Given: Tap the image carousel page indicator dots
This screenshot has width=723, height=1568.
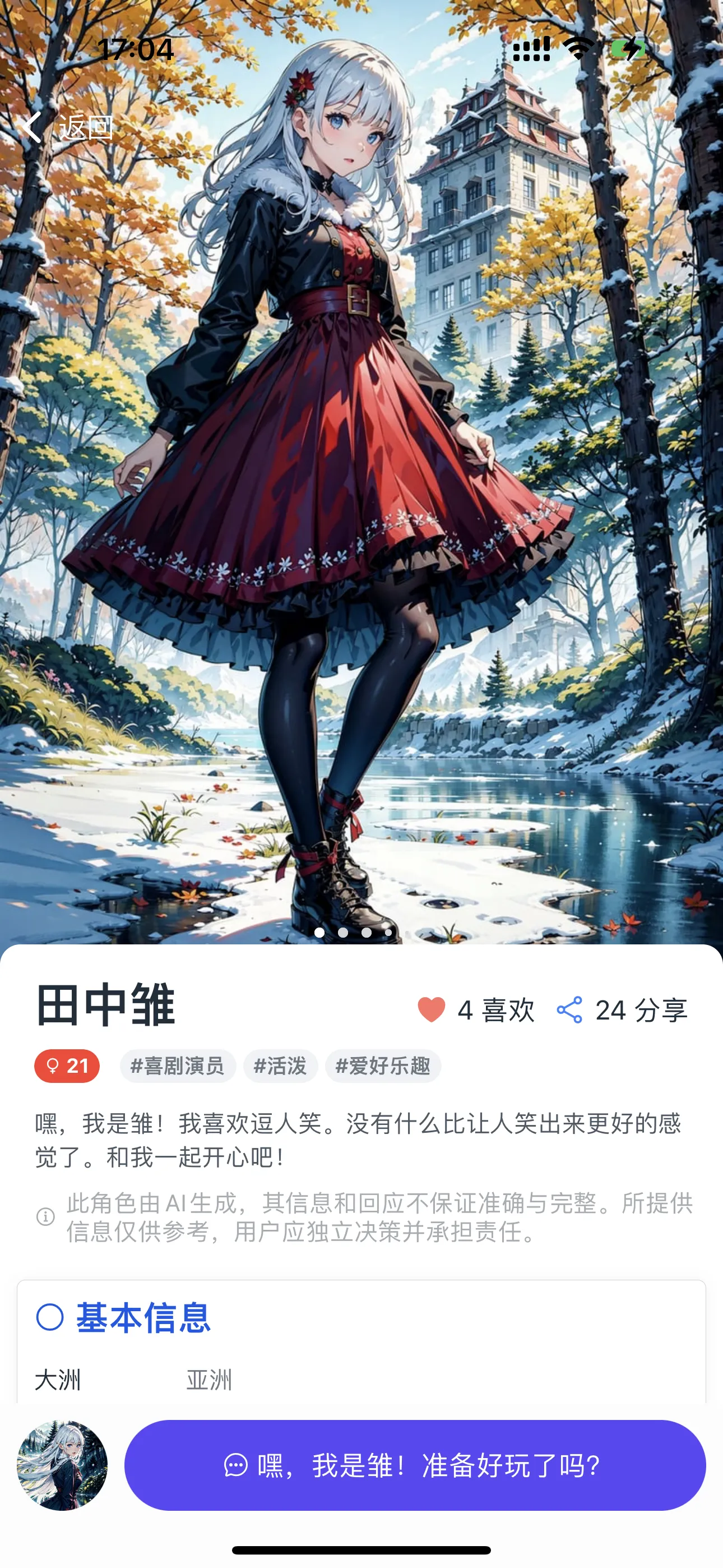Looking at the screenshot, I should 354,933.
